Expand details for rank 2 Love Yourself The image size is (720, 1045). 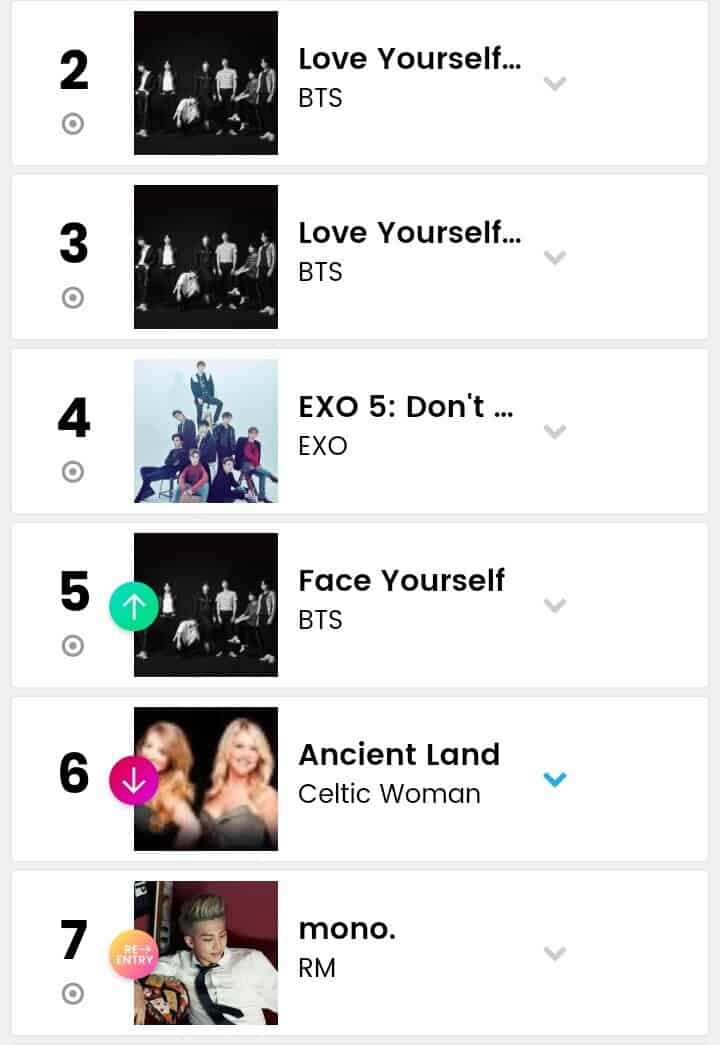pos(554,84)
